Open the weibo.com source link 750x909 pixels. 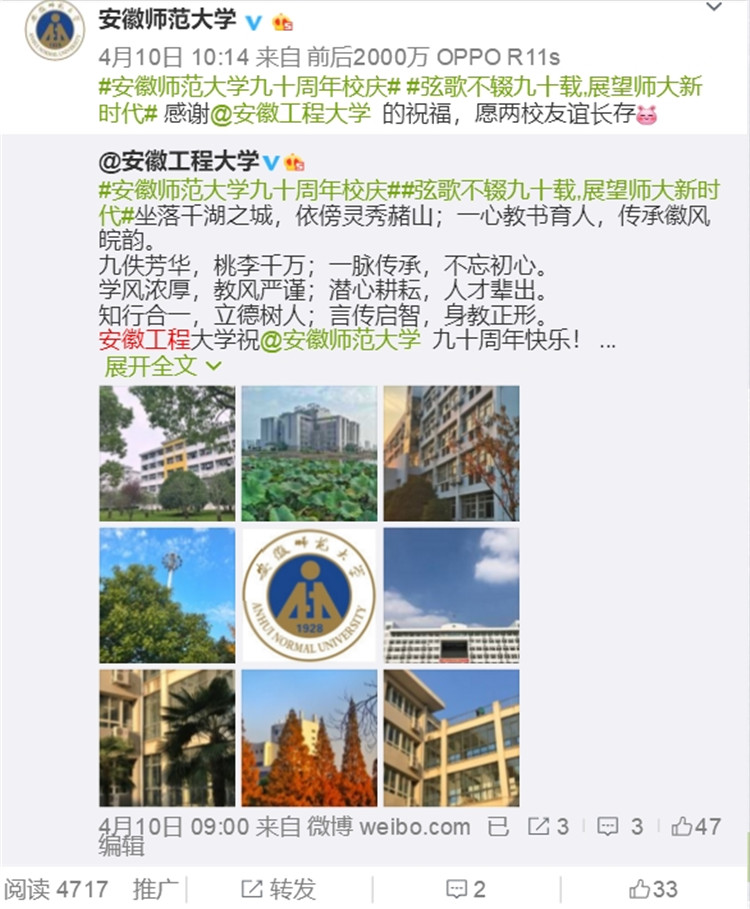click(414, 826)
